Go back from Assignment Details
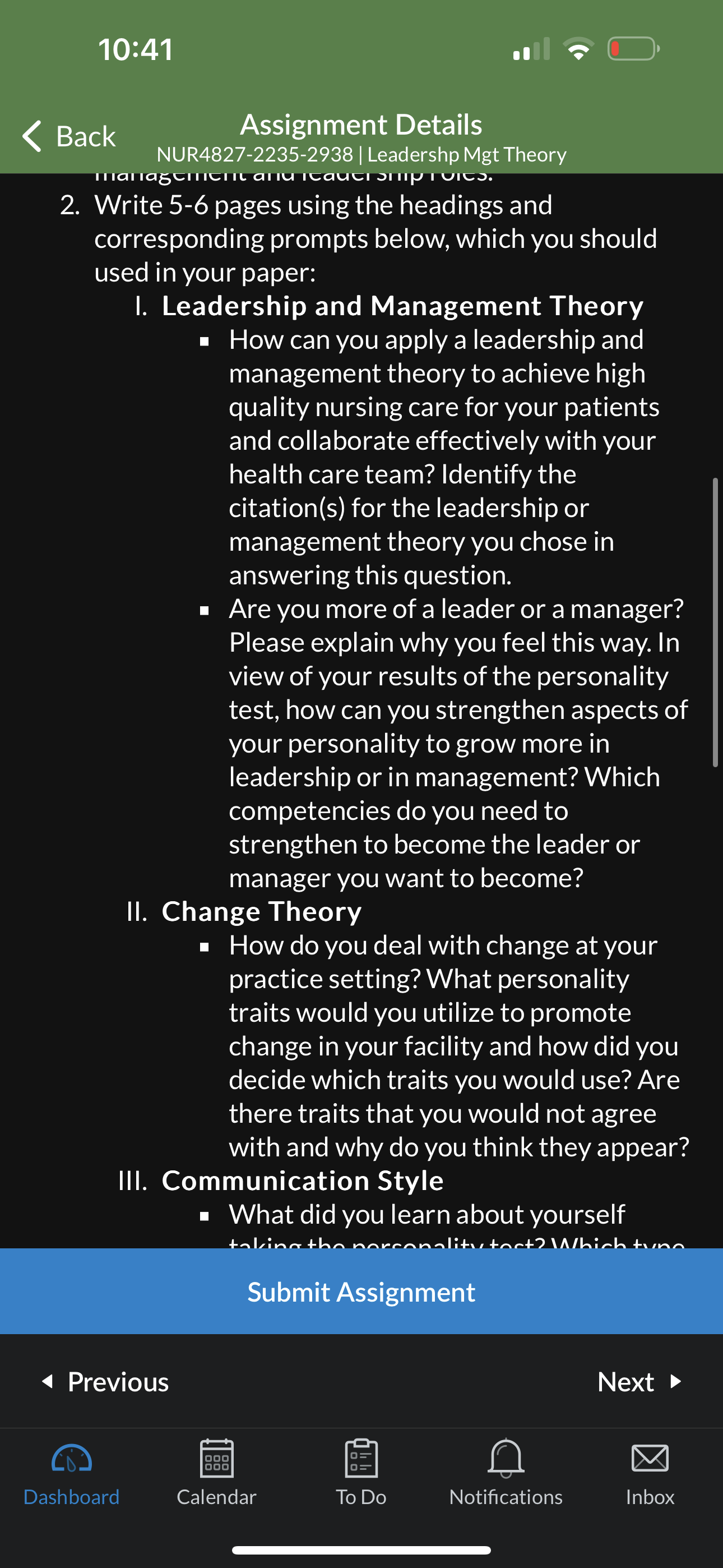 tap(69, 136)
